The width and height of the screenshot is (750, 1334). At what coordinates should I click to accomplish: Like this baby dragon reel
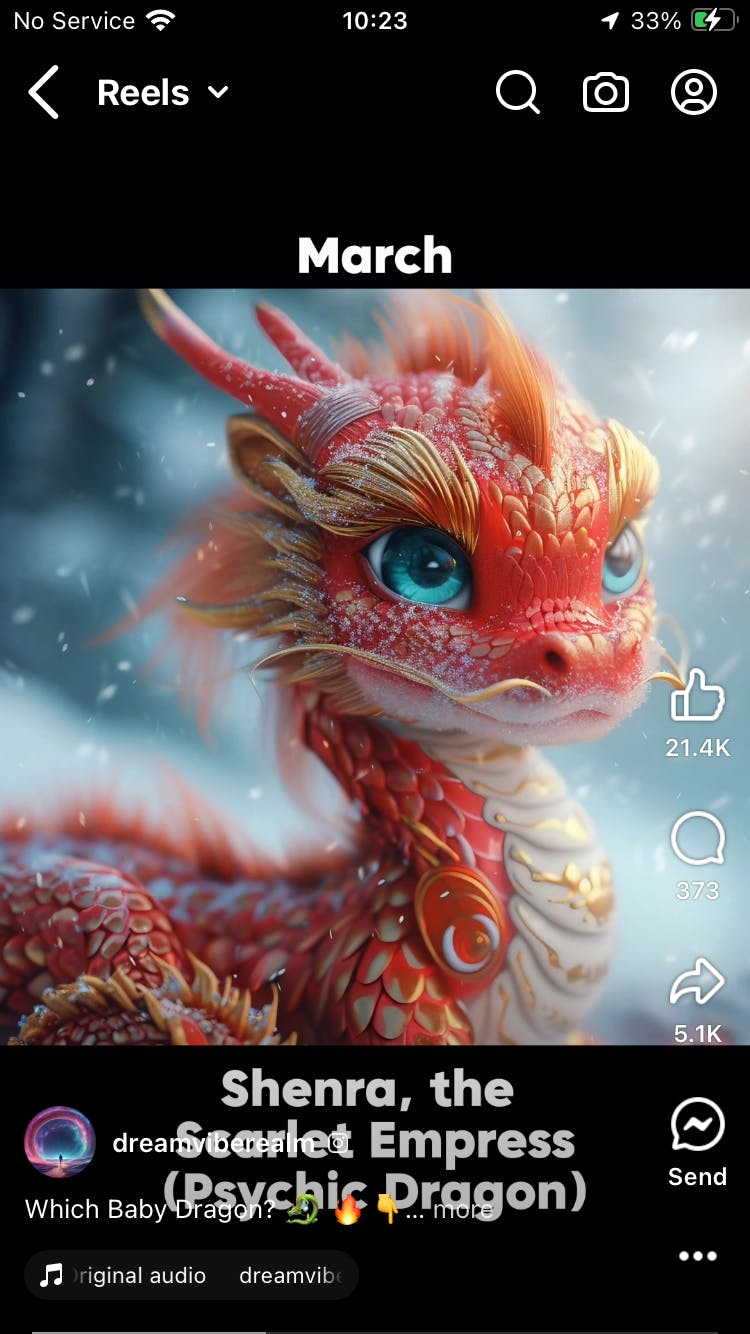point(696,695)
